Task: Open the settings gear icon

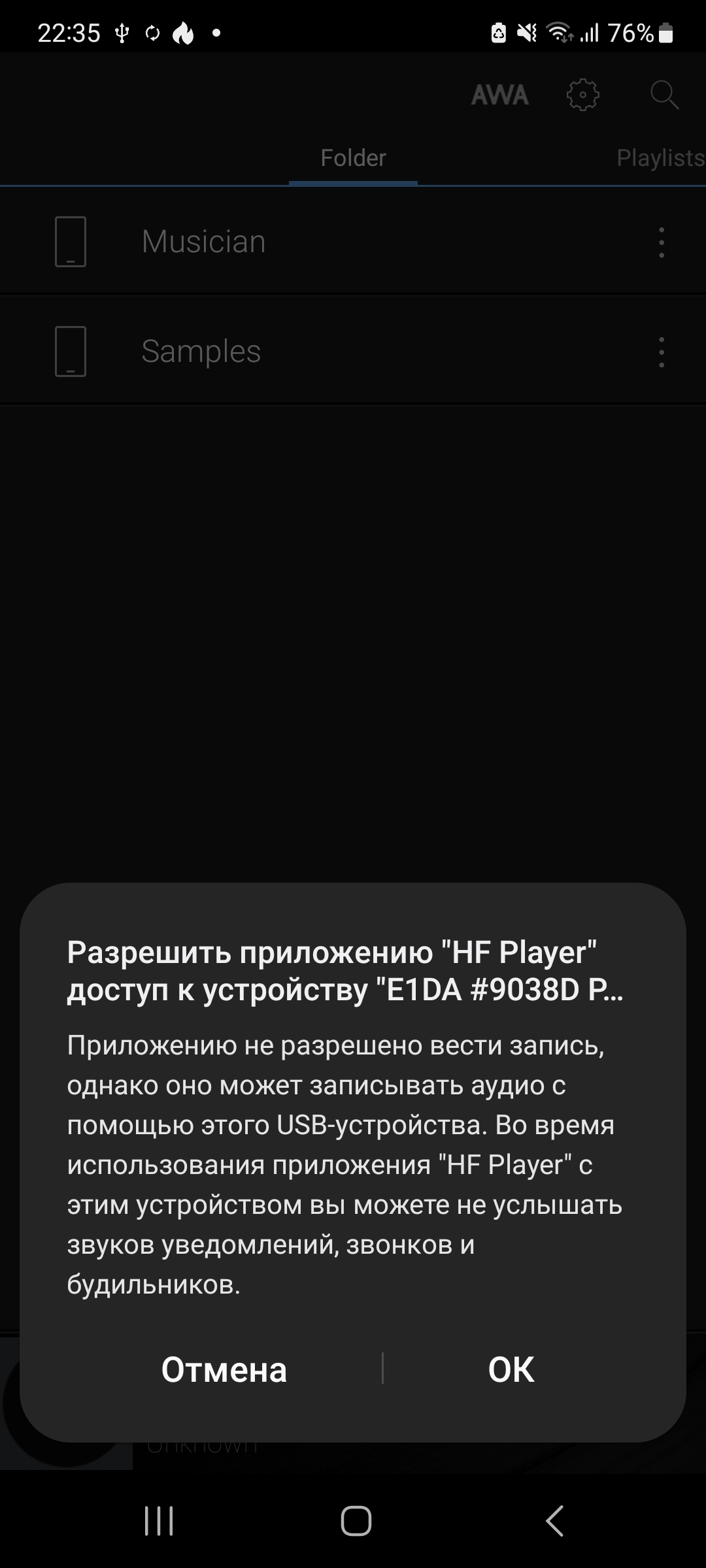Action: pyautogui.click(x=582, y=95)
